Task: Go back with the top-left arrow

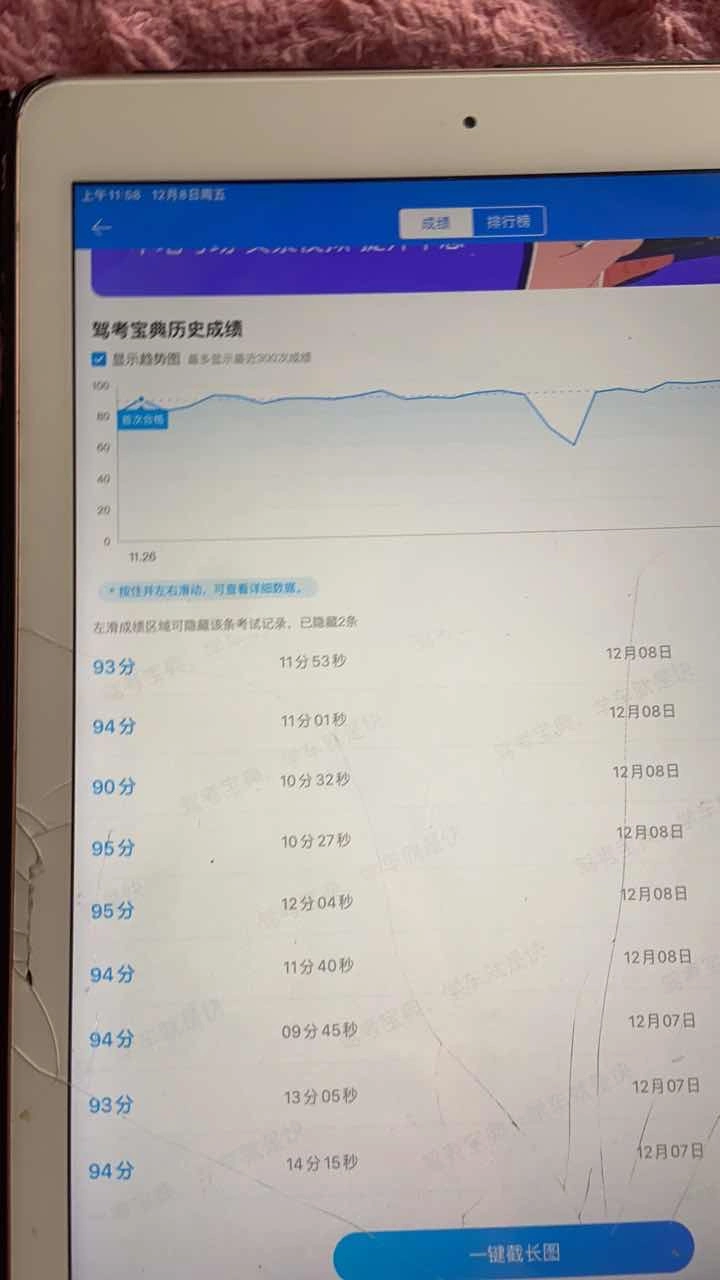Action: [x=101, y=228]
